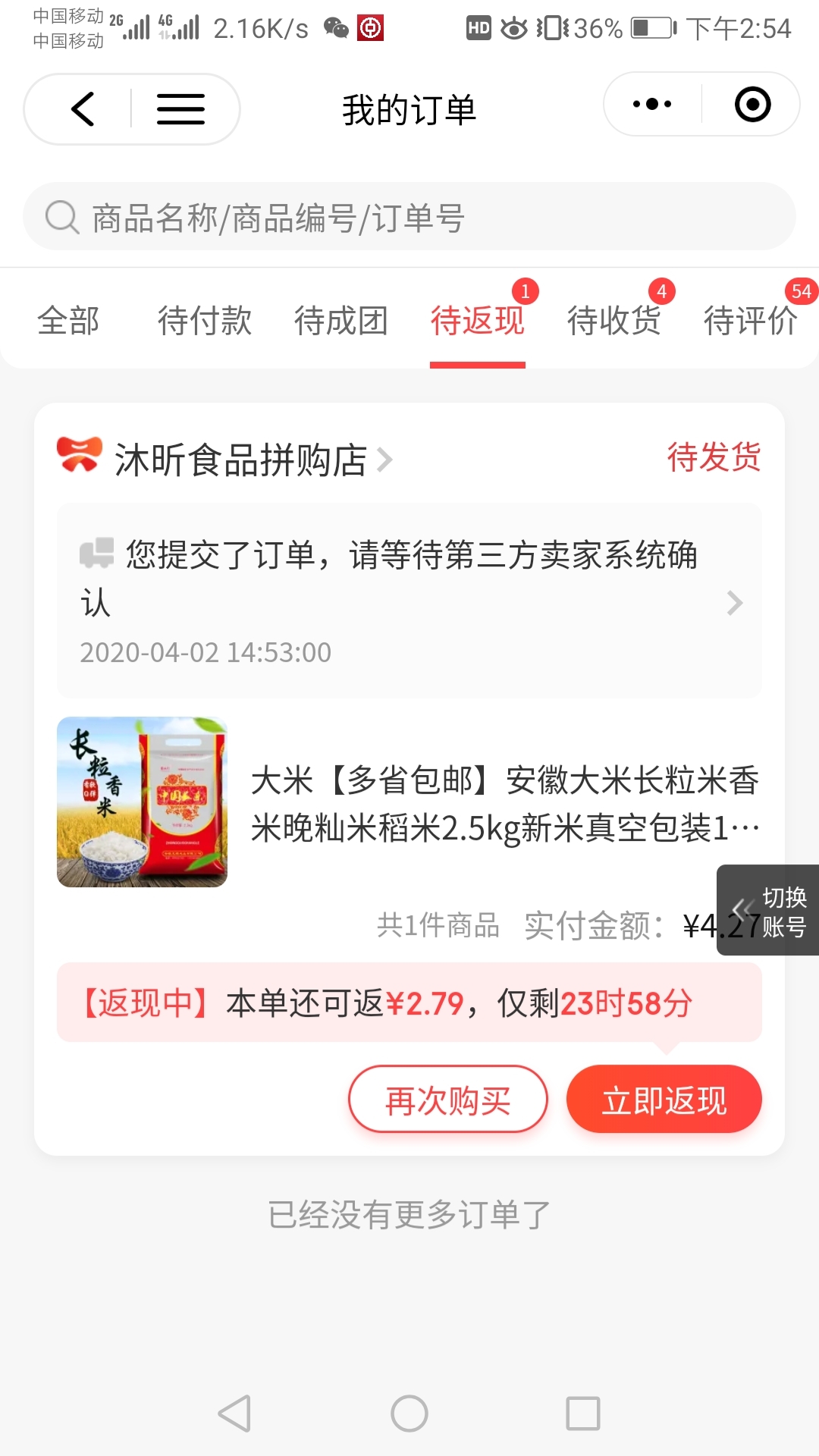
Task: Tap the back arrow
Action: click(x=82, y=109)
